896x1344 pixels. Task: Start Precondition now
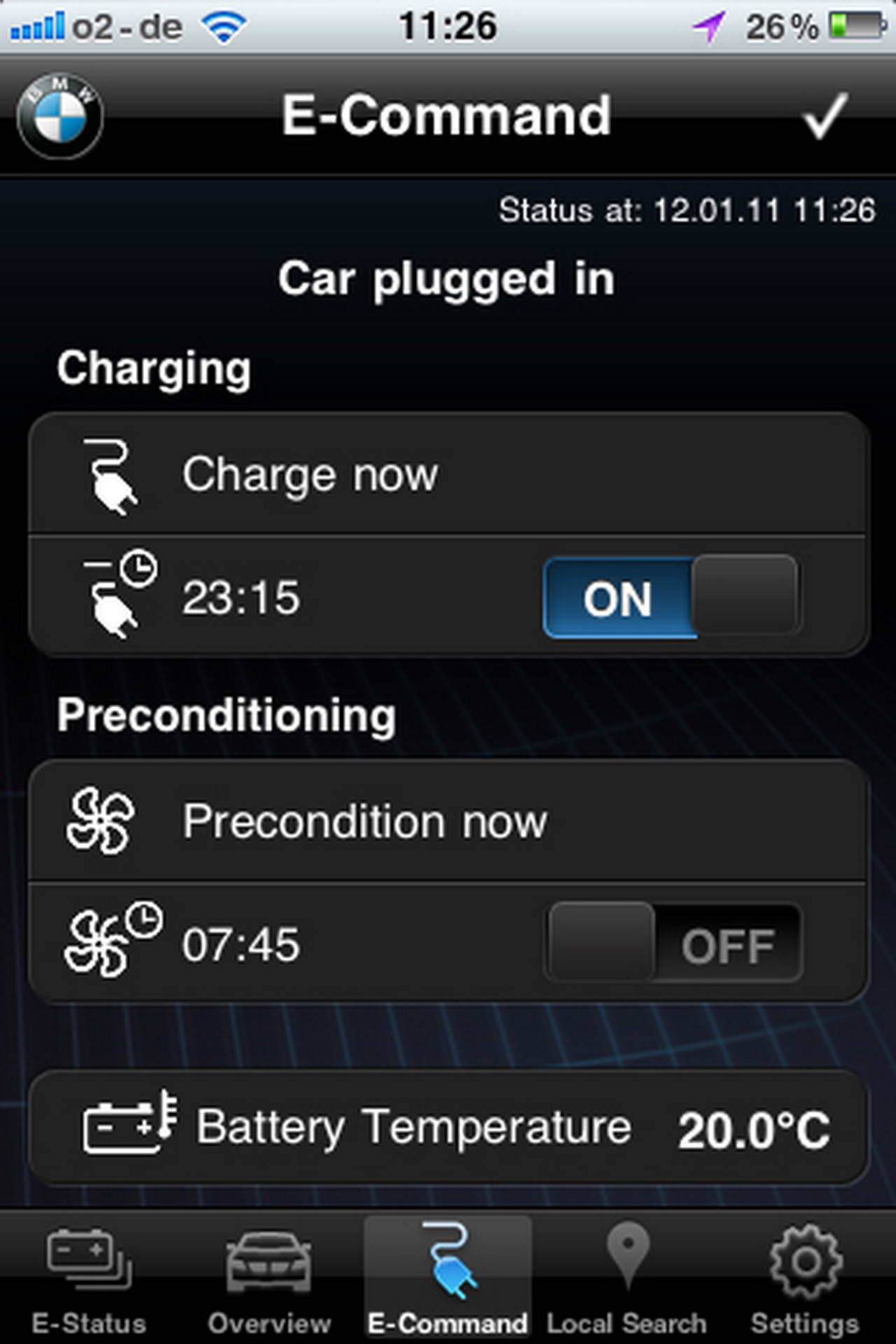pyautogui.click(x=448, y=821)
